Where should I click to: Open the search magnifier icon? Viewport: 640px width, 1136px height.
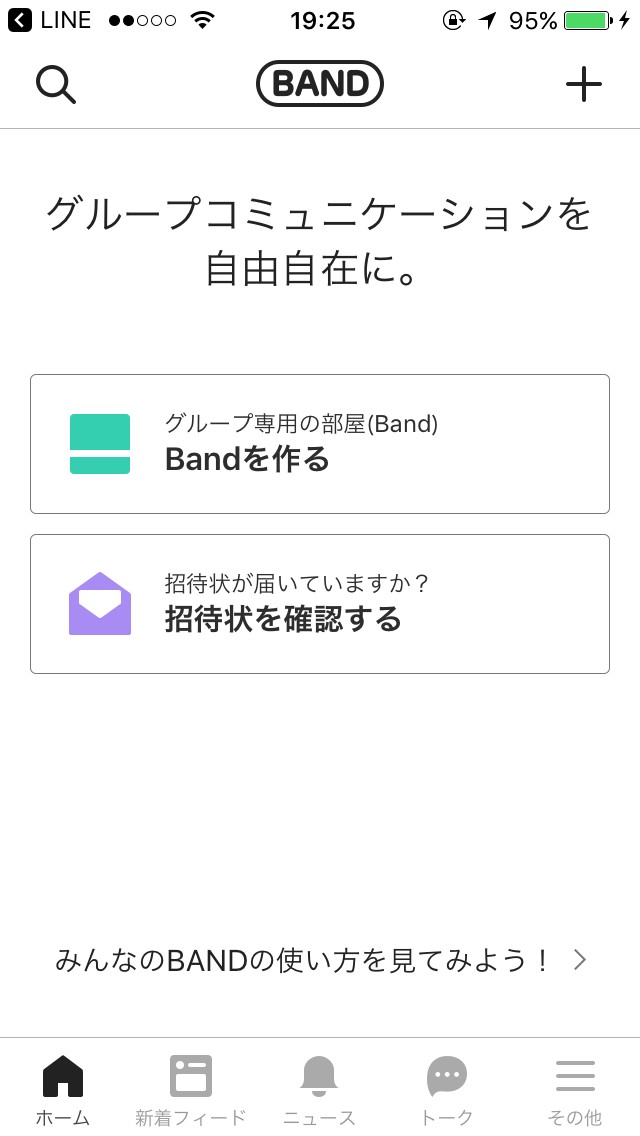(56, 85)
